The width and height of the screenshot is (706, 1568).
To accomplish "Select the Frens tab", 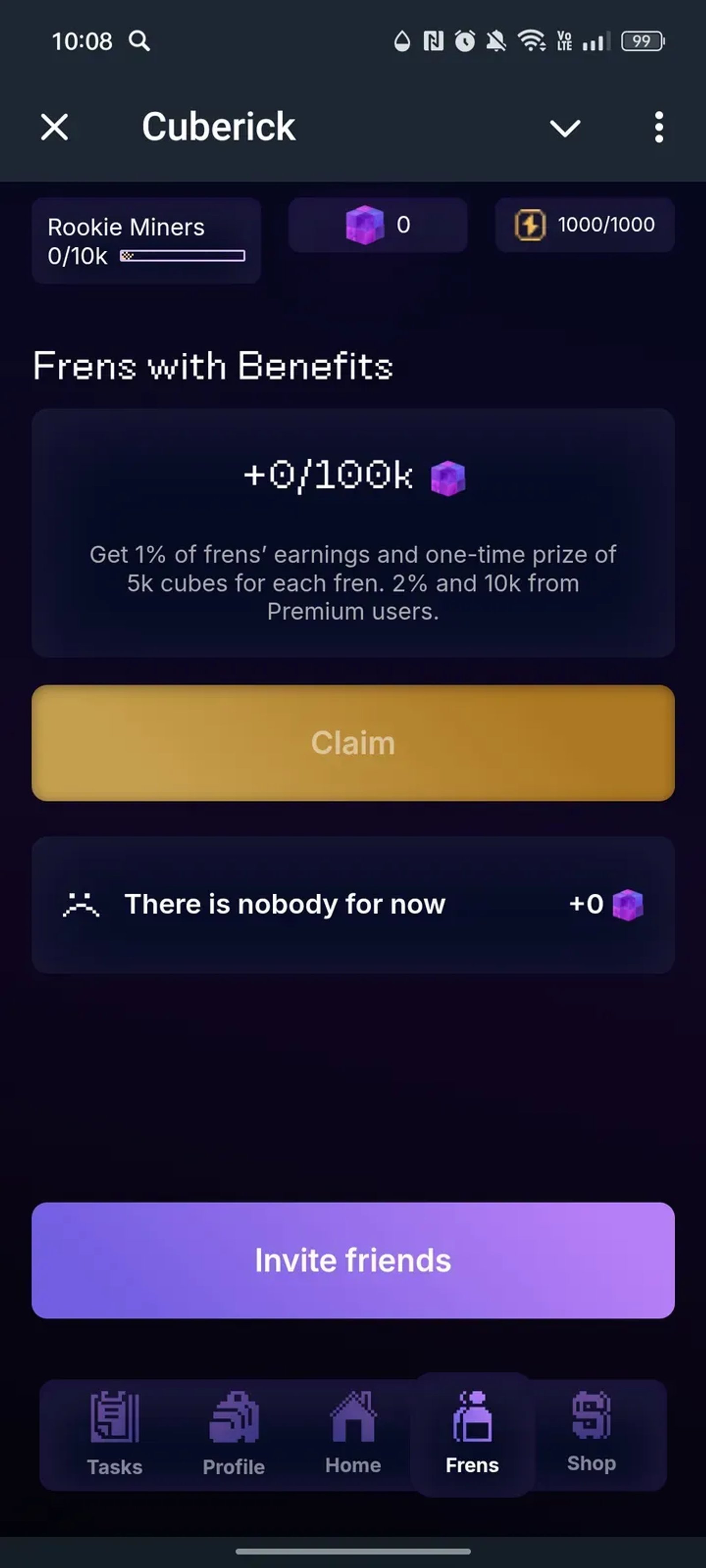I will click(x=472, y=1434).
